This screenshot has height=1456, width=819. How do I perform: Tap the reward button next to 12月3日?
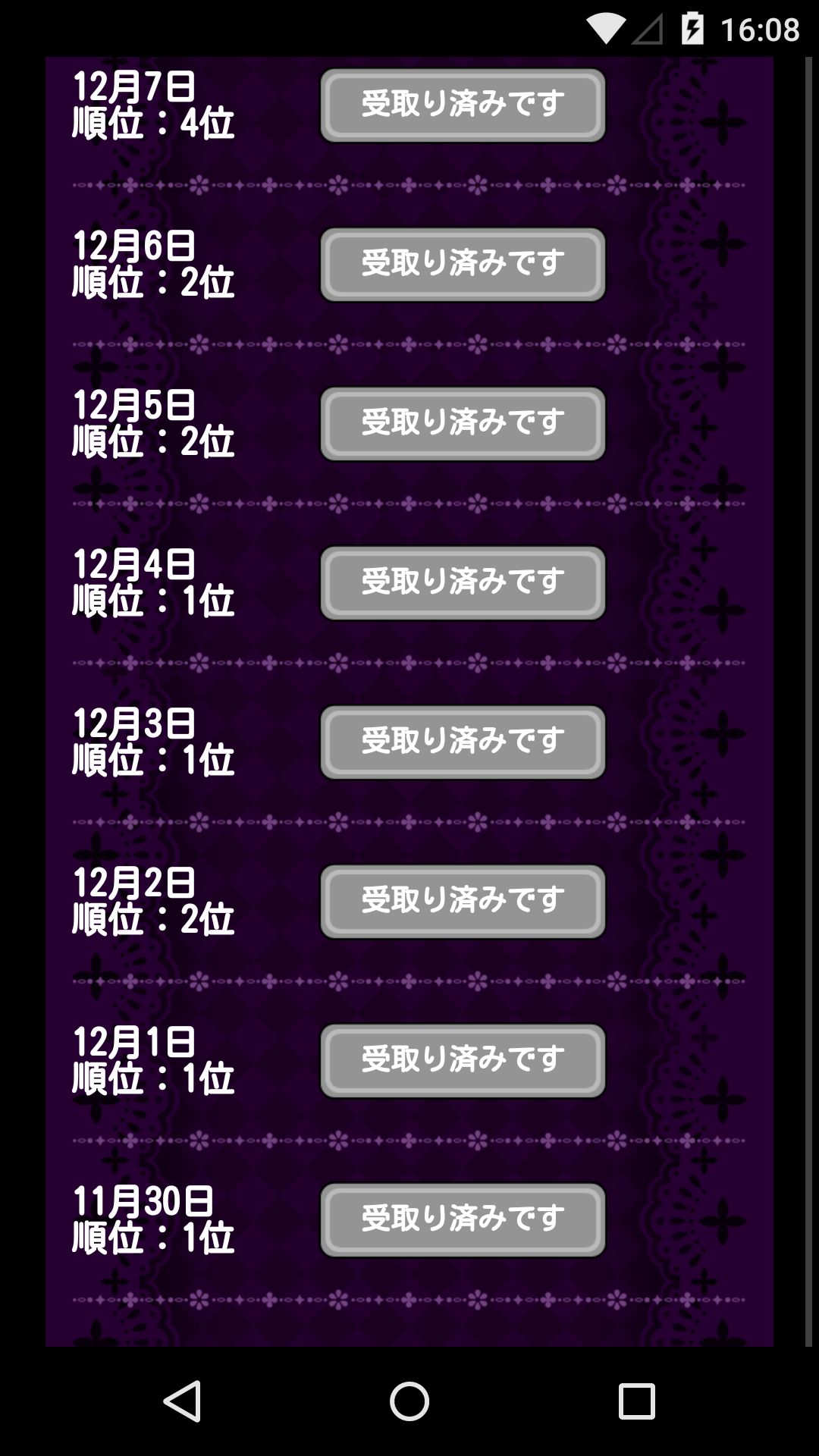(x=463, y=742)
